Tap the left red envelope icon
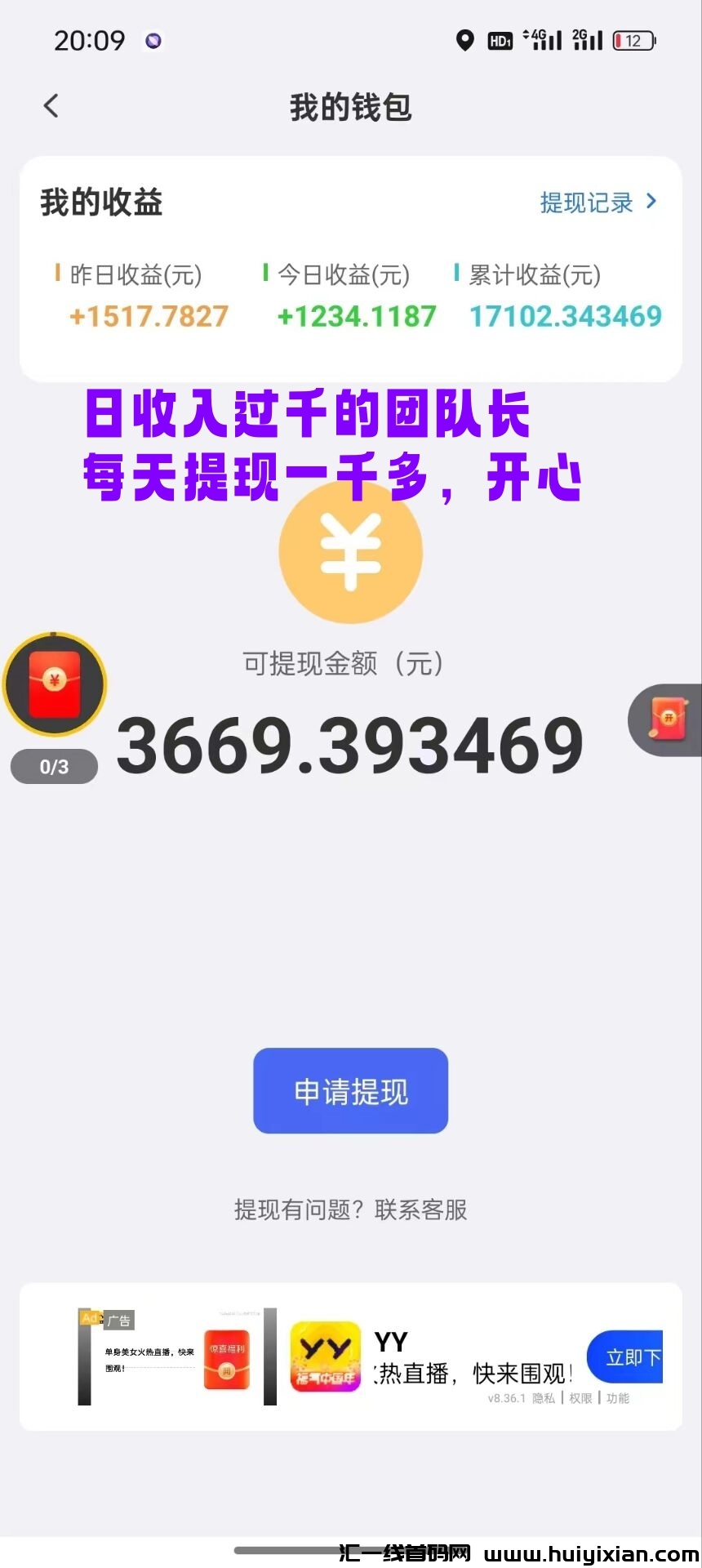The height and width of the screenshot is (1568, 702). [54, 686]
